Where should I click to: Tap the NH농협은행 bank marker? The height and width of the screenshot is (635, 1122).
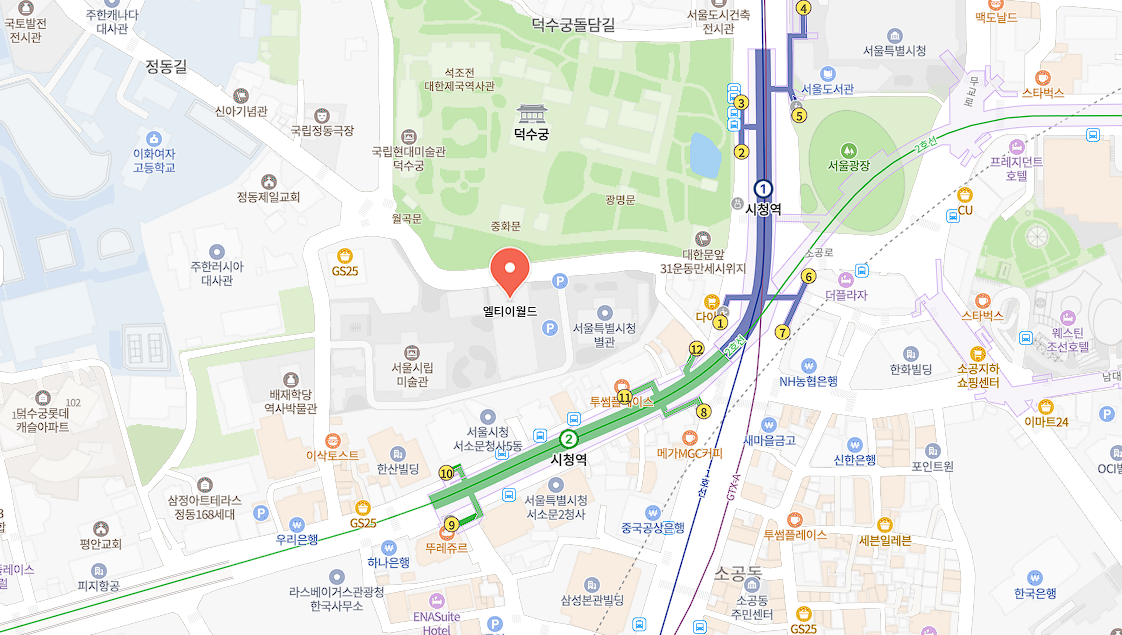point(808,366)
